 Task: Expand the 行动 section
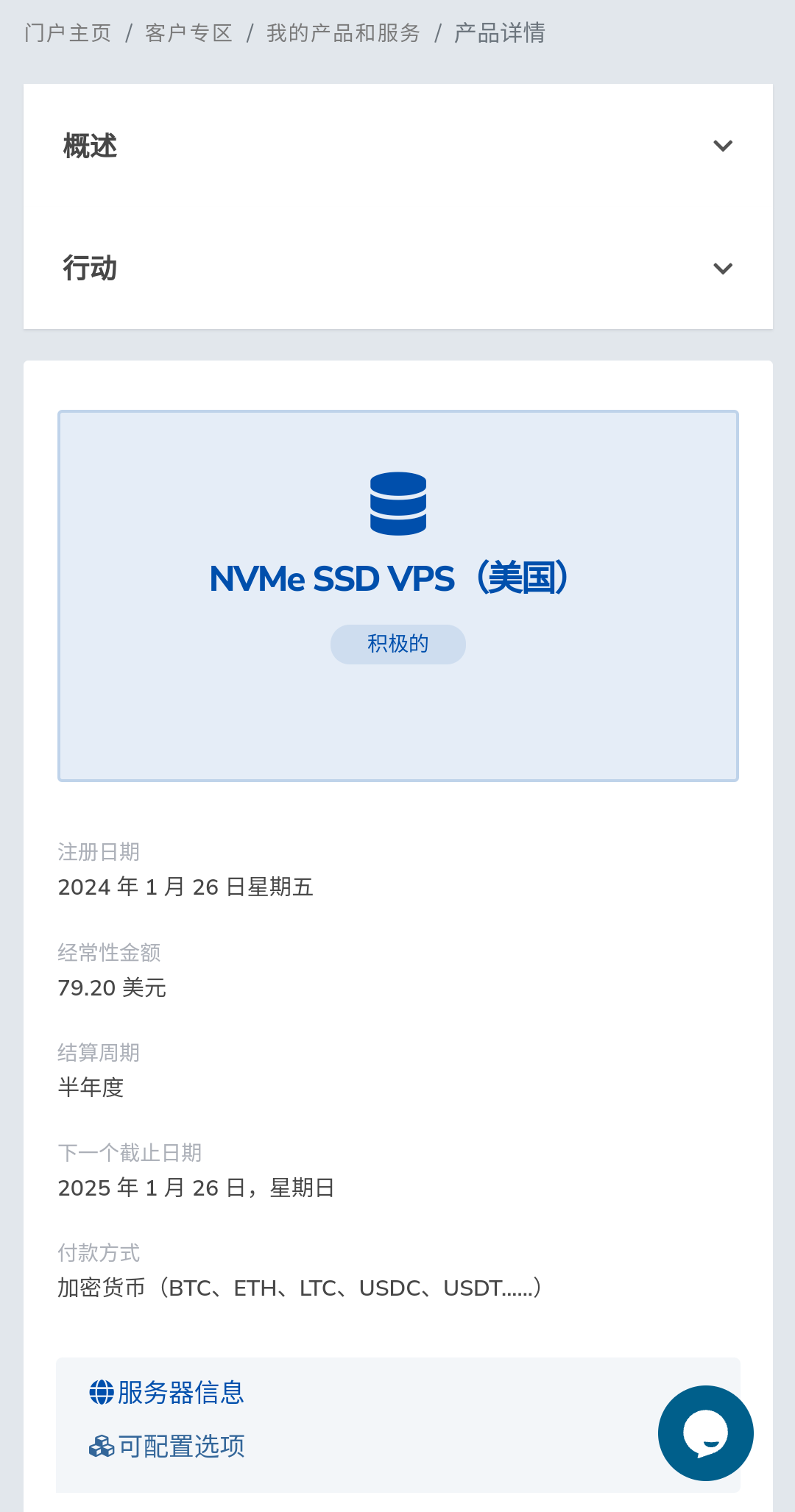(397, 269)
